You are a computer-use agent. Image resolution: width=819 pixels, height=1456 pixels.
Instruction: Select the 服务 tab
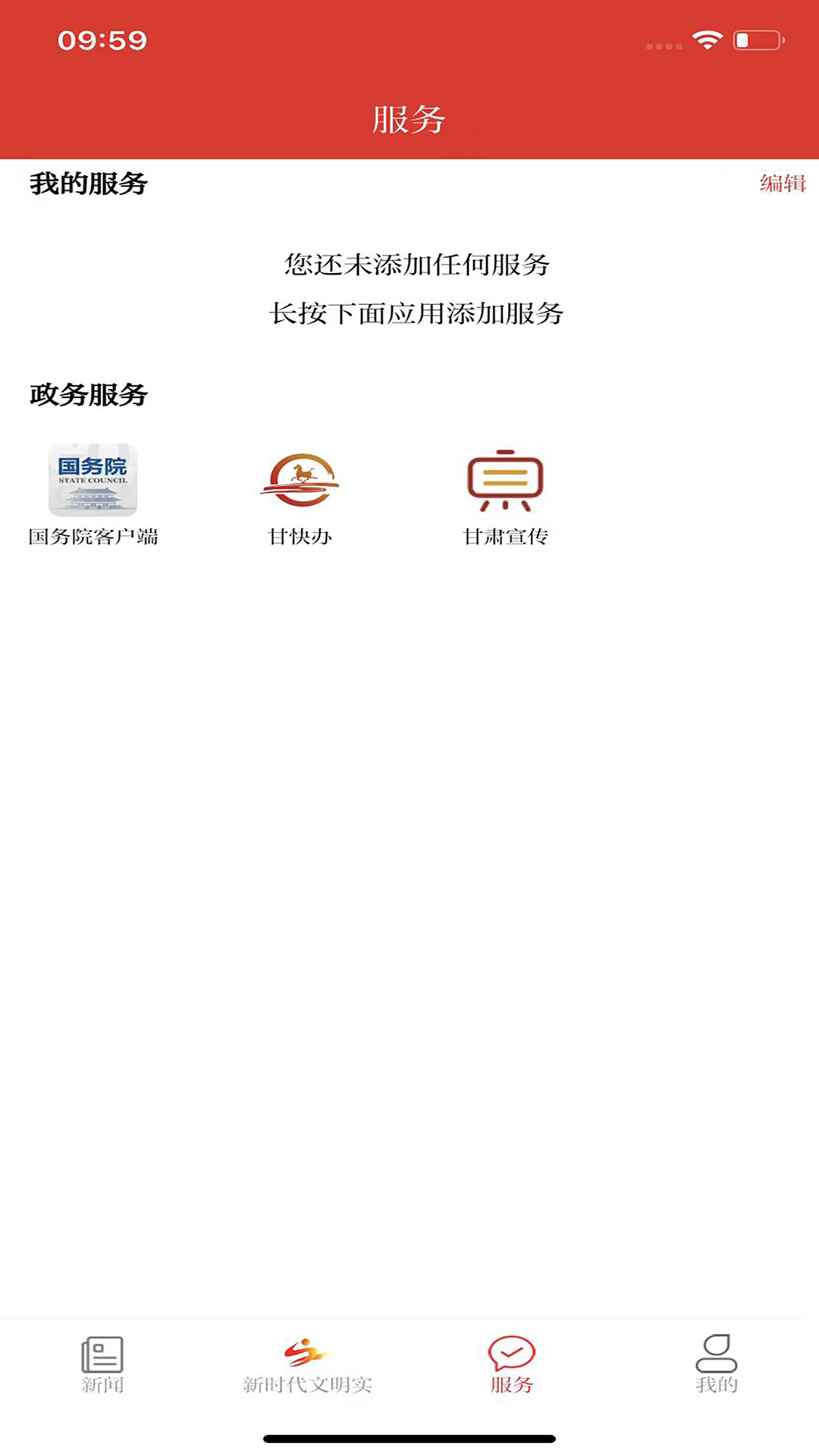(x=512, y=1363)
